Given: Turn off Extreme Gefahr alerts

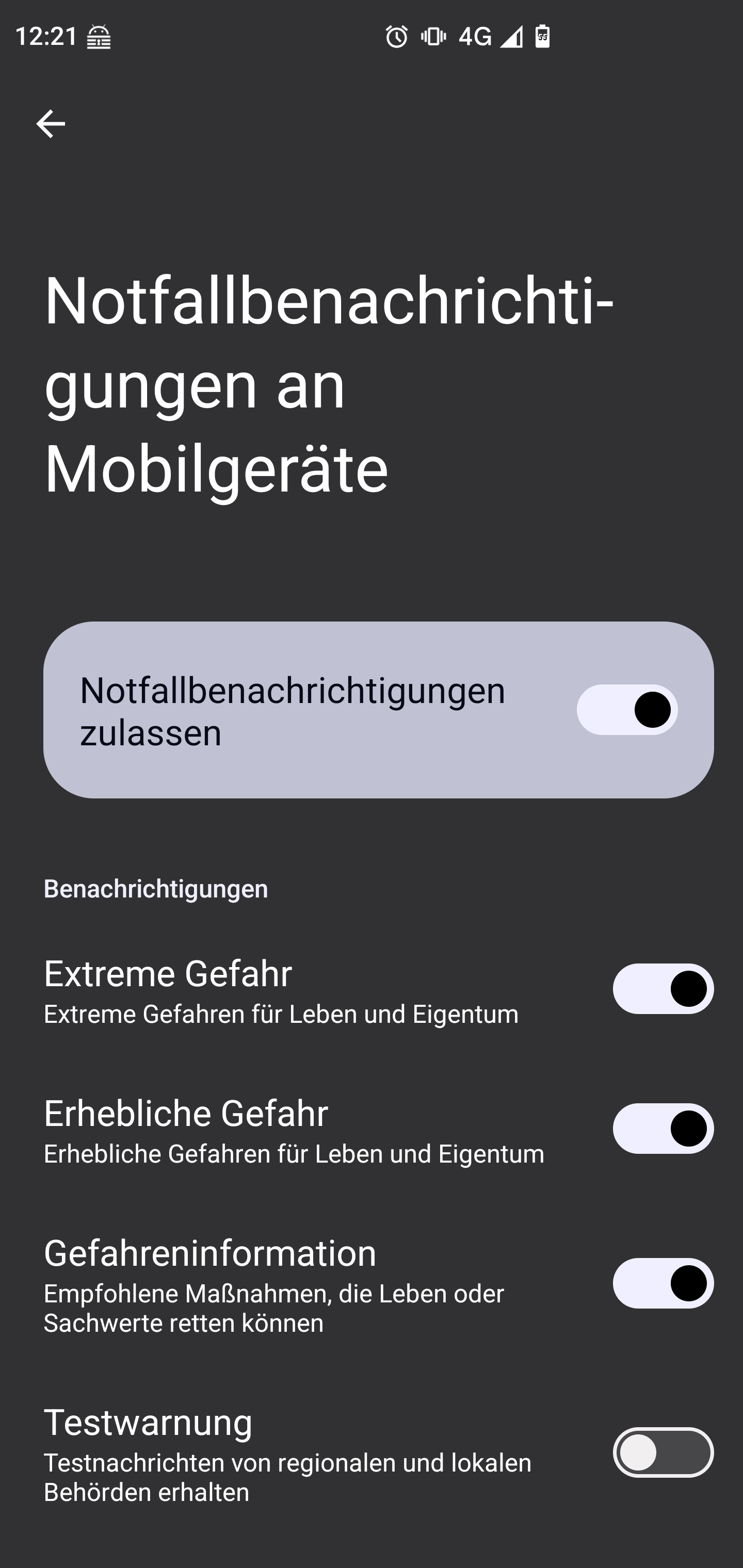Looking at the screenshot, I should (x=663, y=989).
